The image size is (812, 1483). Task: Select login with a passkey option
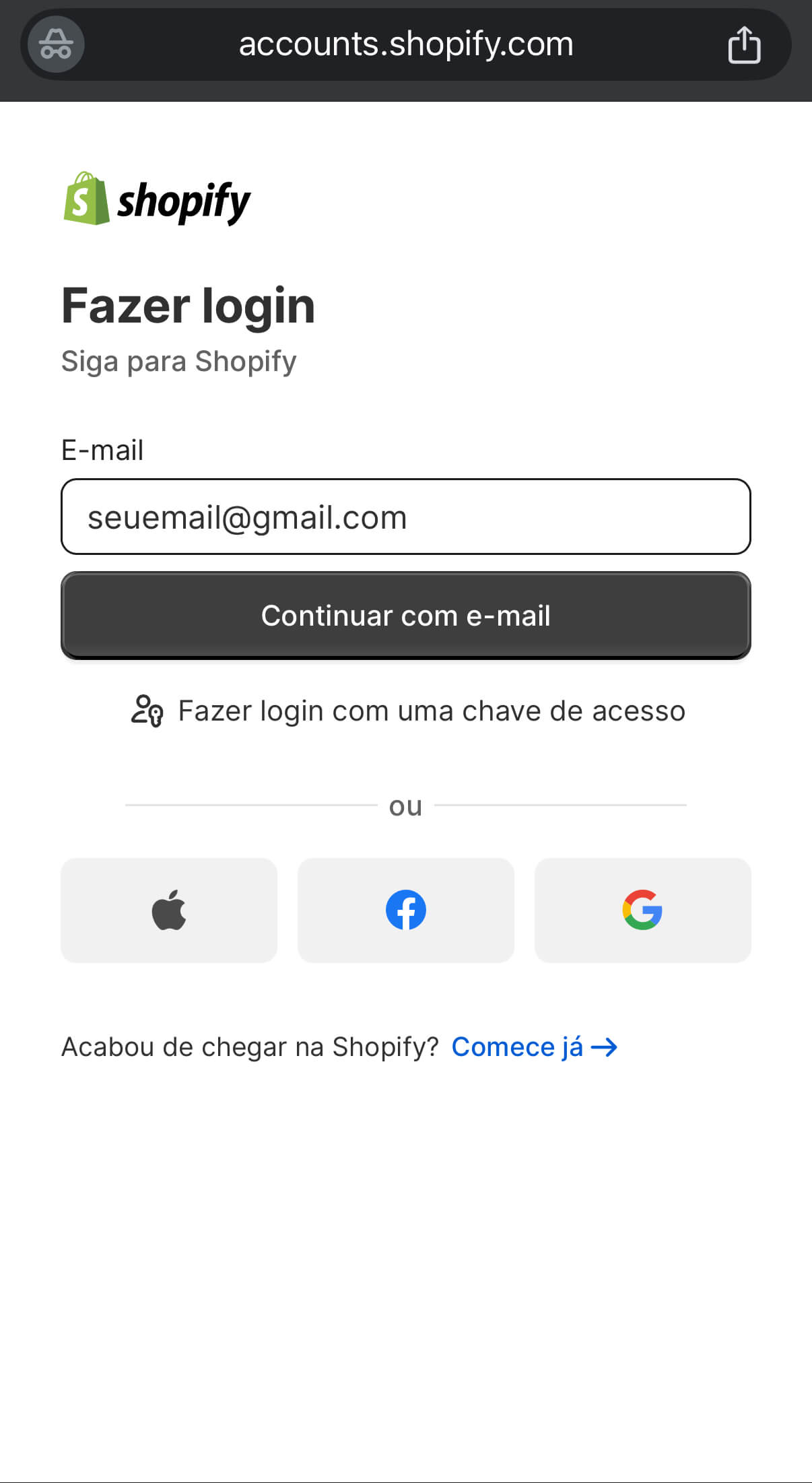click(x=408, y=711)
